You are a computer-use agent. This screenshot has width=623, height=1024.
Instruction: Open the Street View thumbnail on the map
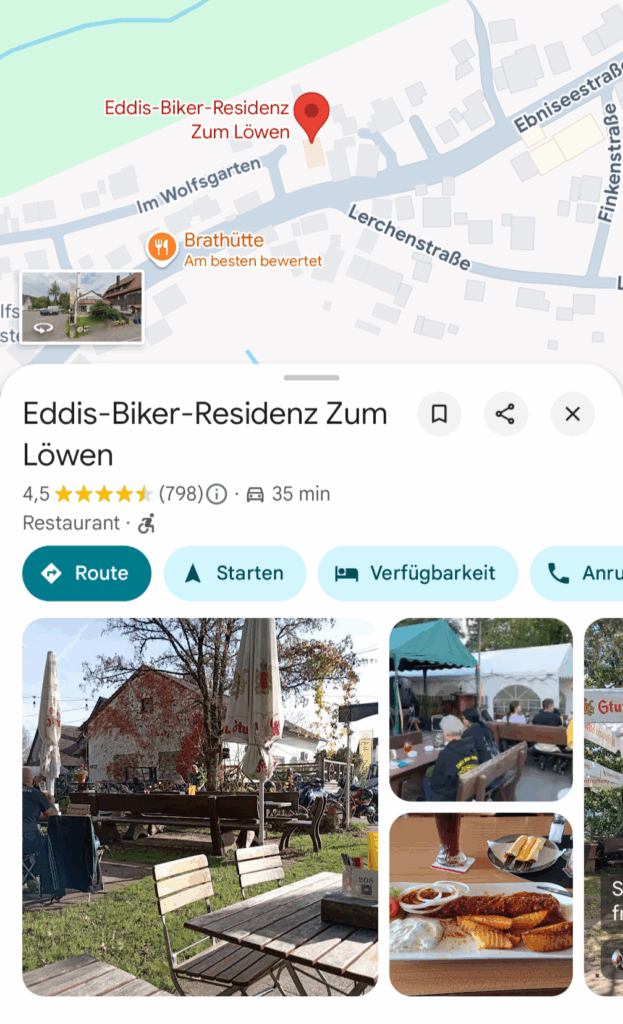coord(82,307)
